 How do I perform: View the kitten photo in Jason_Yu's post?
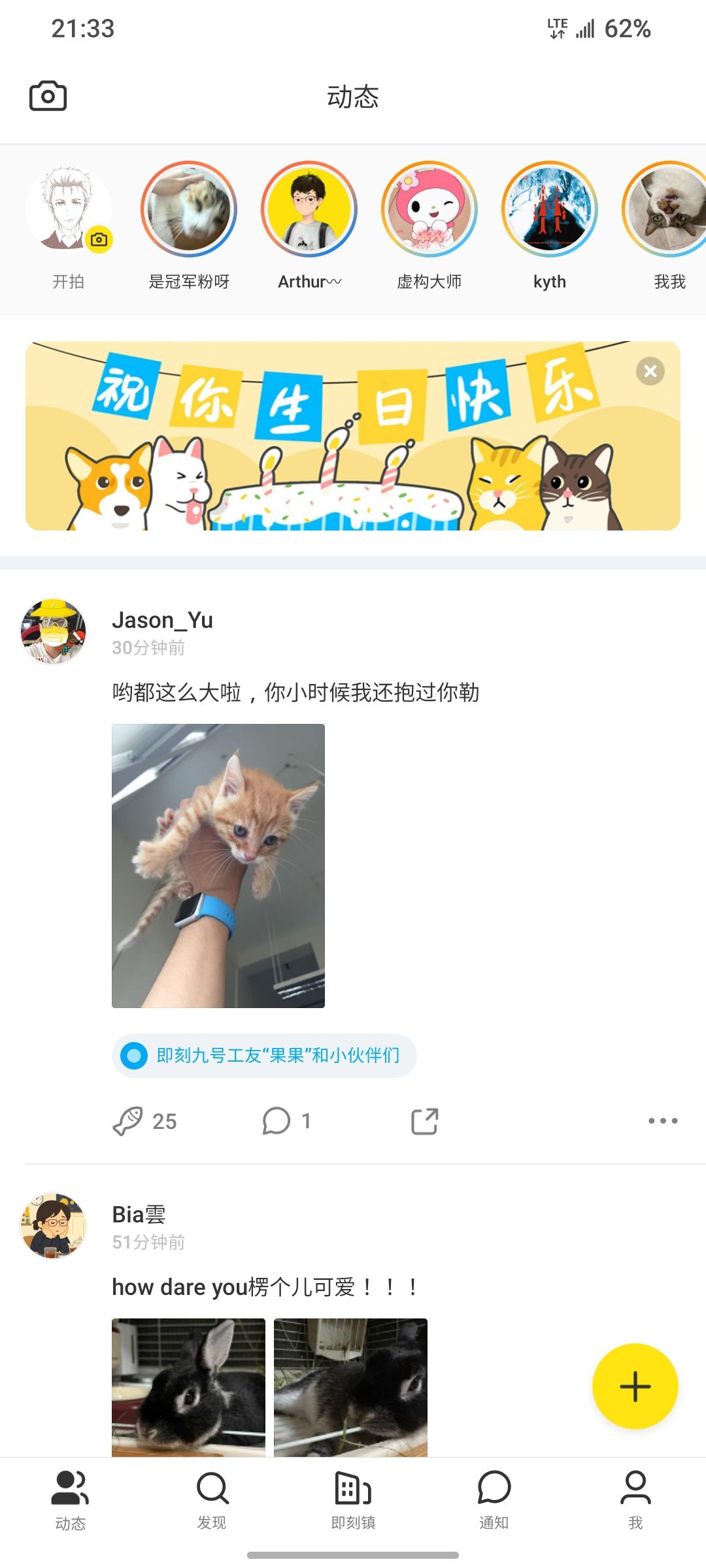click(x=218, y=866)
